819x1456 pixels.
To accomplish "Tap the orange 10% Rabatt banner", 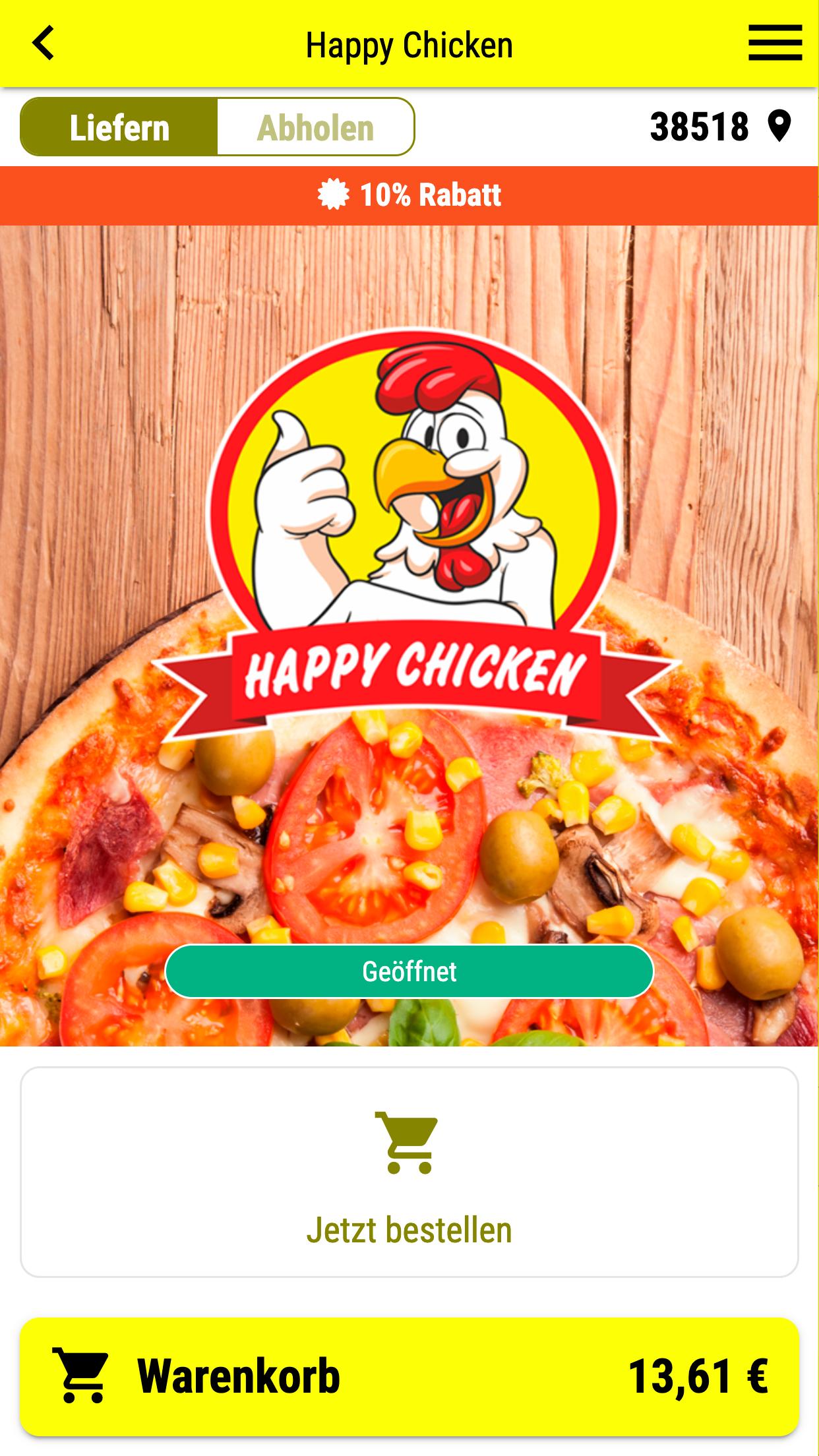I will (409, 194).
